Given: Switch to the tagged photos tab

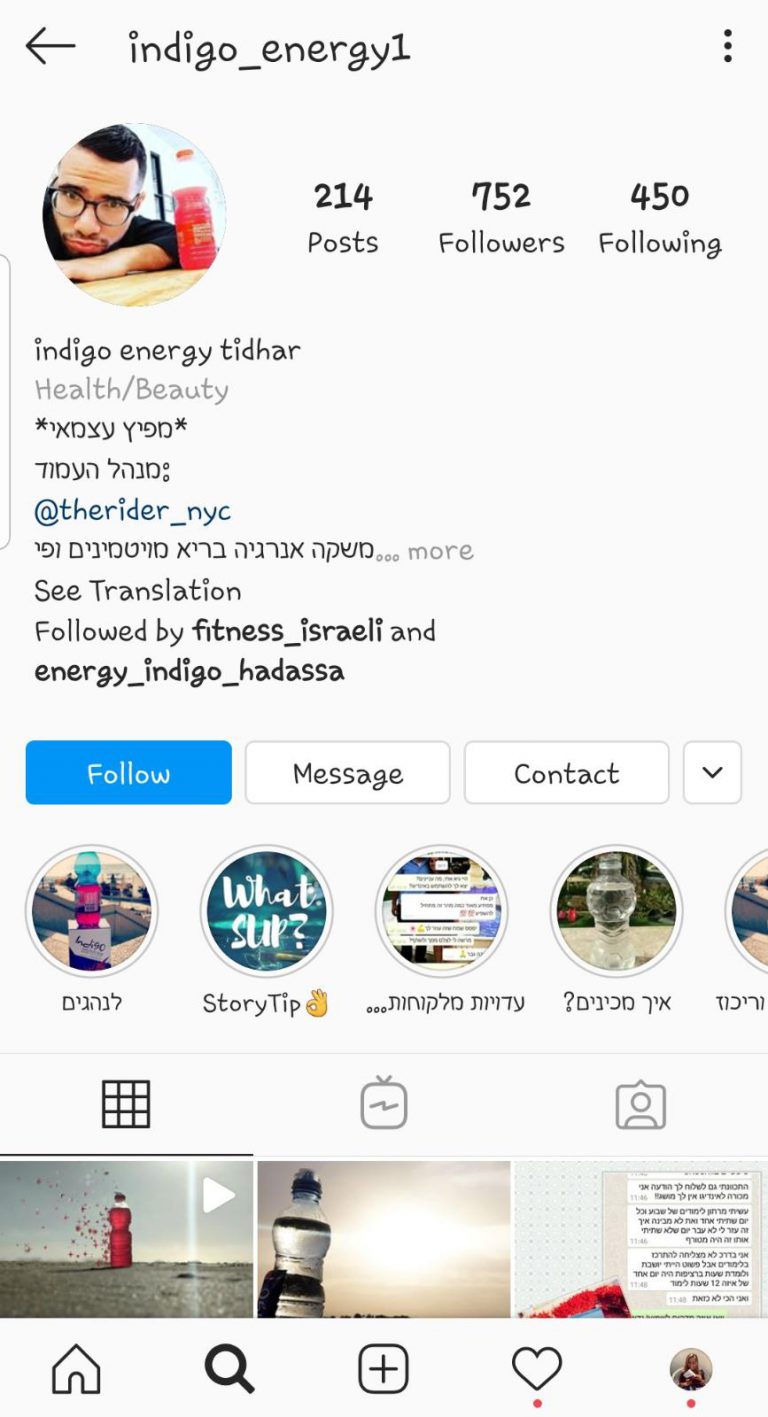Looking at the screenshot, I should click(640, 1104).
